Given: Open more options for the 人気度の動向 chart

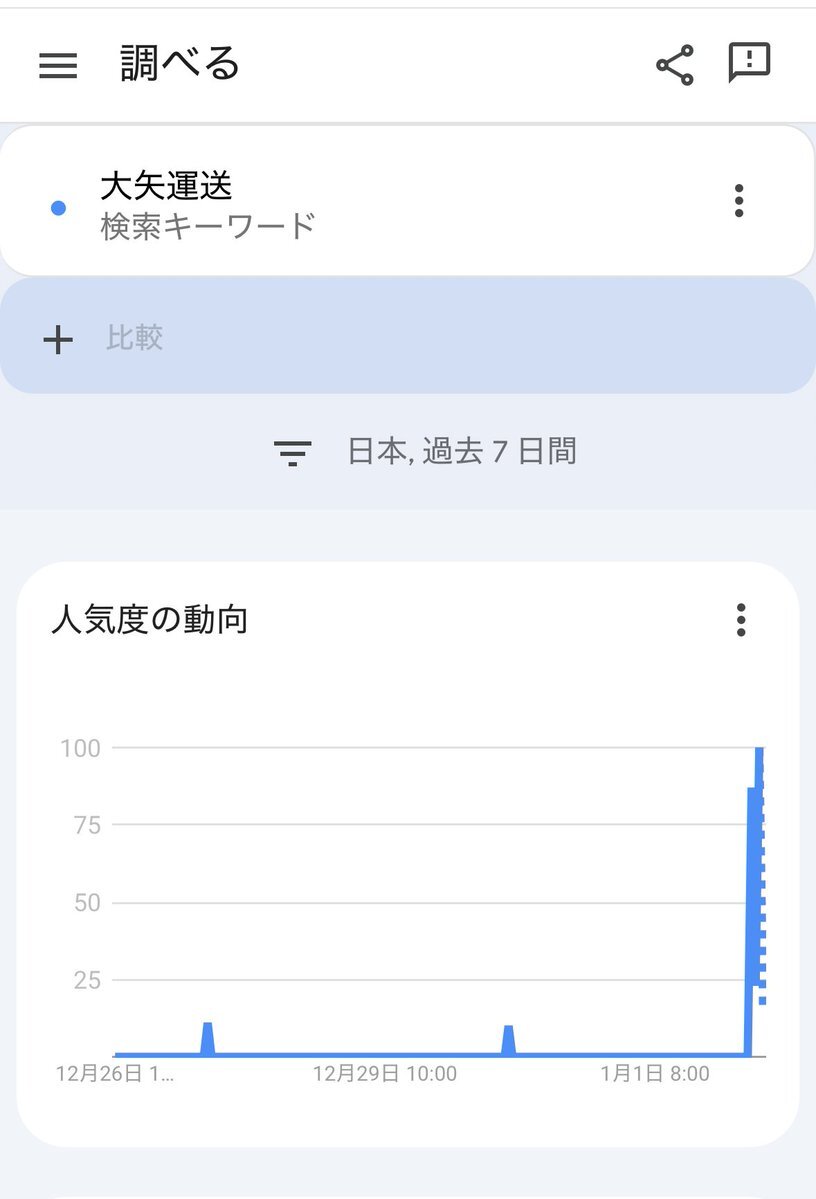Looking at the screenshot, I should coord(741,620).
